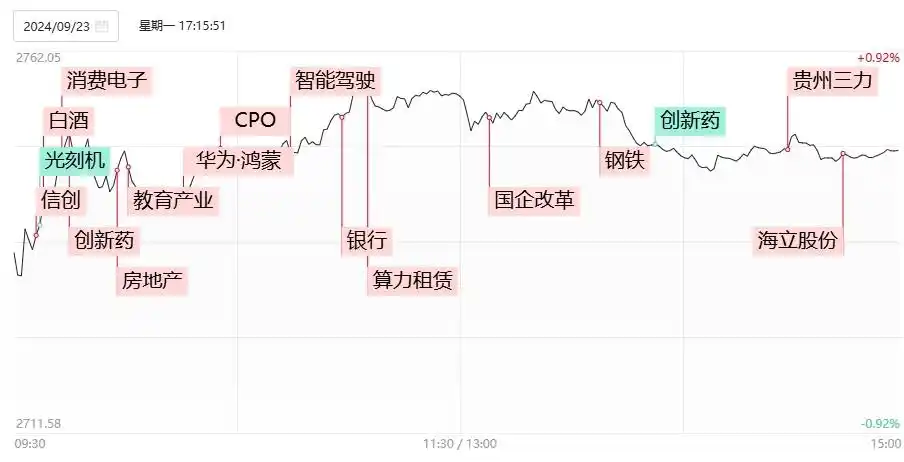Tap the 华为·鸿蒙 label

(x=238, y=160)
